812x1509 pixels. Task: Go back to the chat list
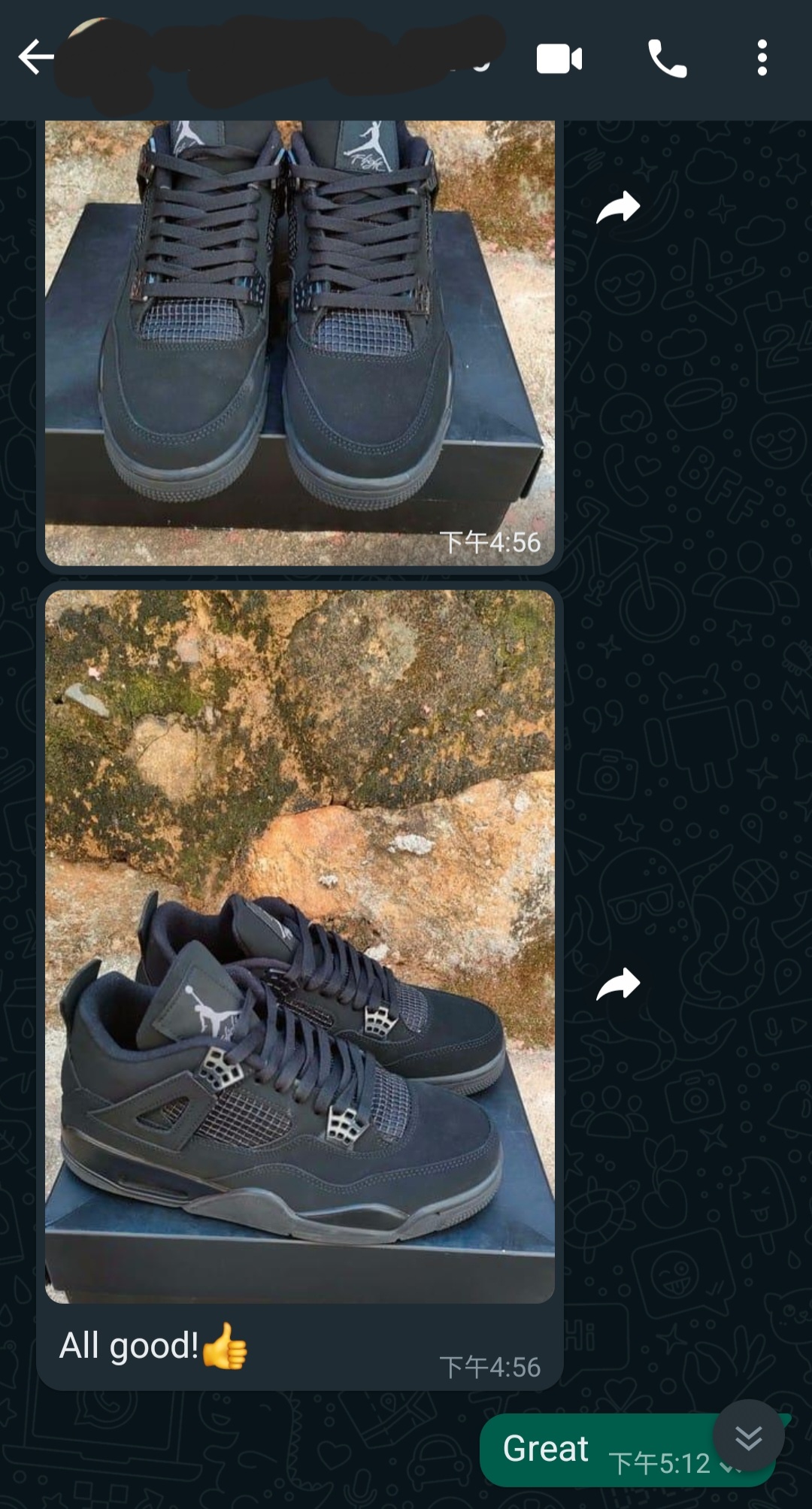(35, 58)
